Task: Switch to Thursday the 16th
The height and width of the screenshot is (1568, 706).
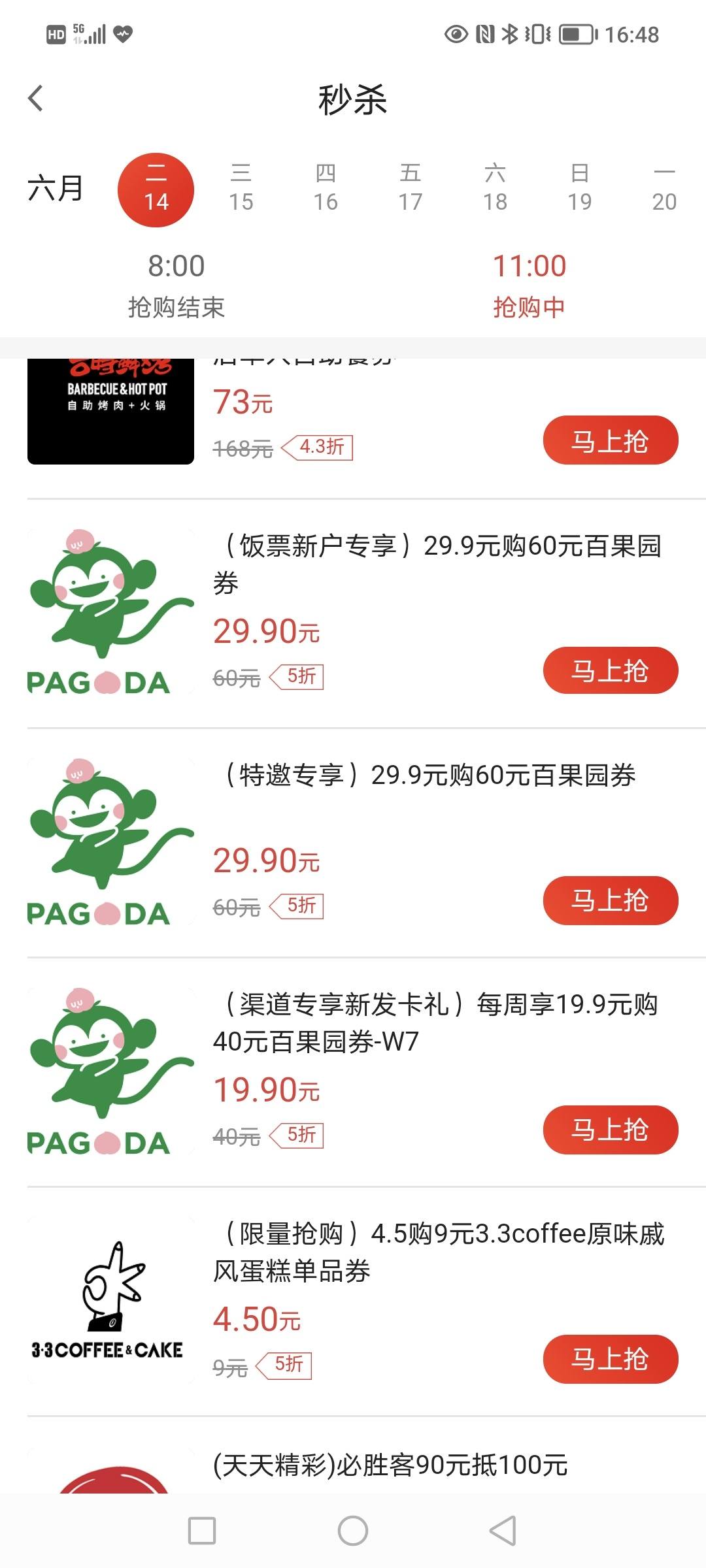Action: (326, 188)
